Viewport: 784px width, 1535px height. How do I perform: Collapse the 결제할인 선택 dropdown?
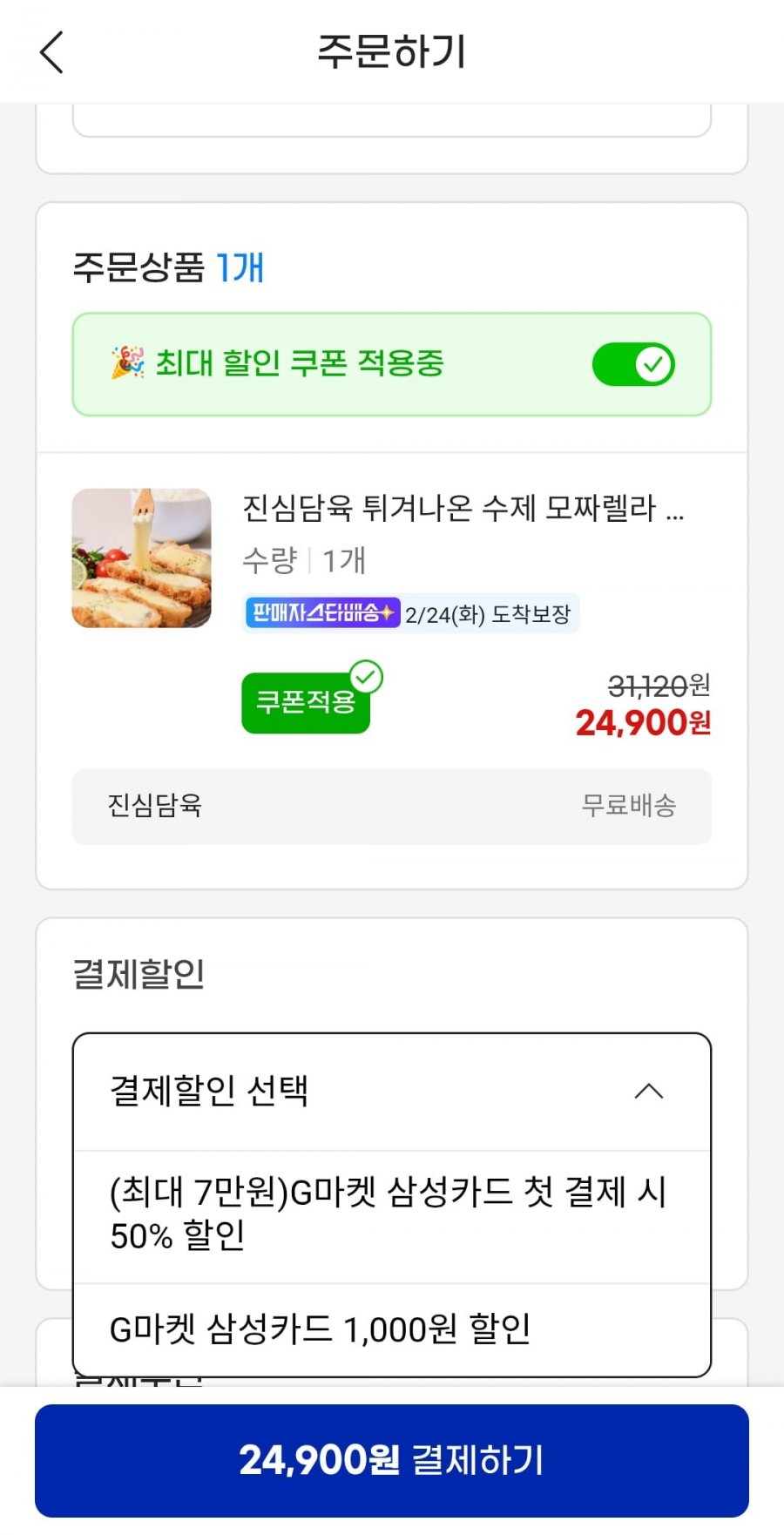click(649, 1092)
